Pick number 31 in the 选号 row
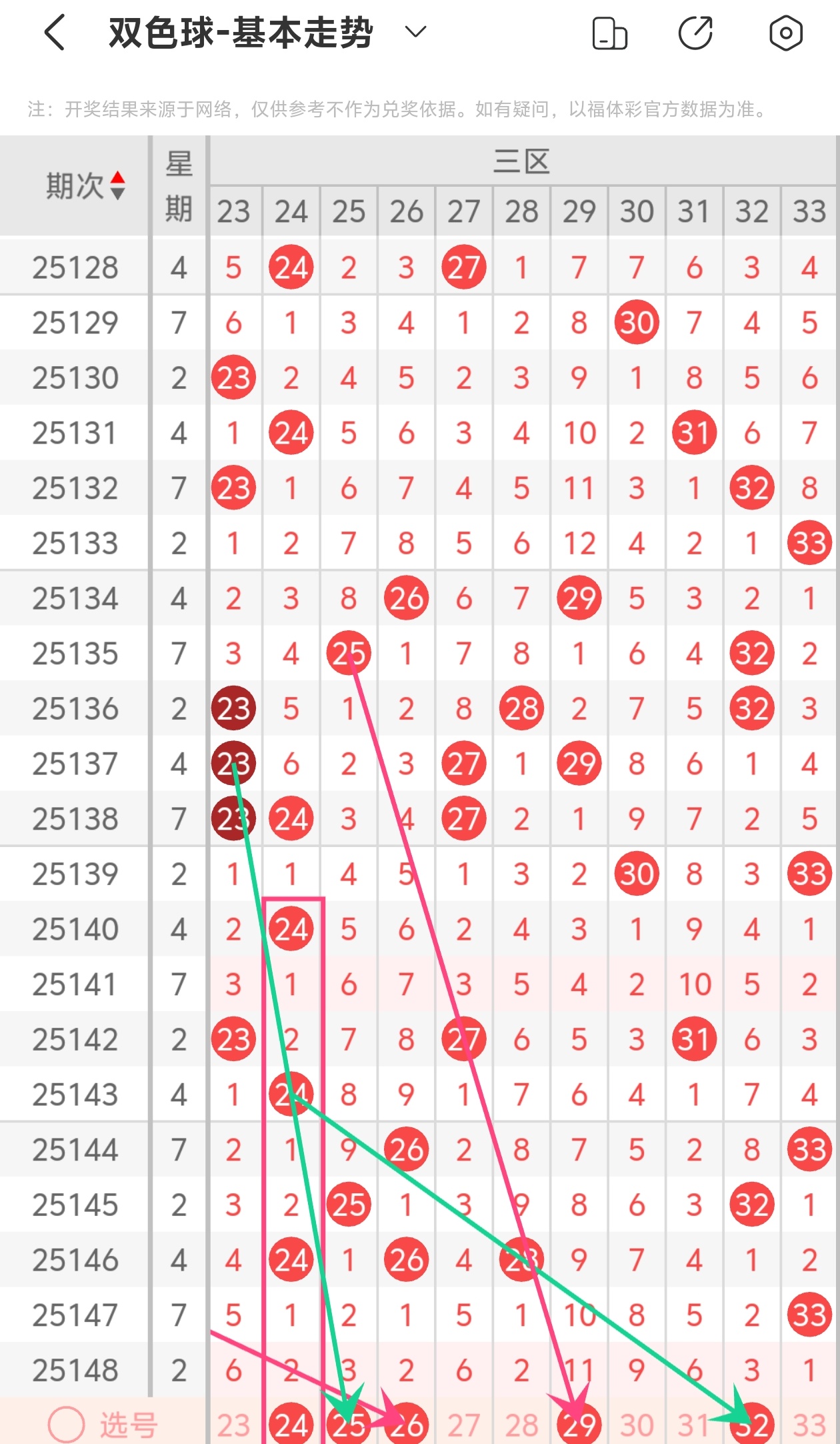This screenshot has width=840, height=1444. [x=693, y=1425]
